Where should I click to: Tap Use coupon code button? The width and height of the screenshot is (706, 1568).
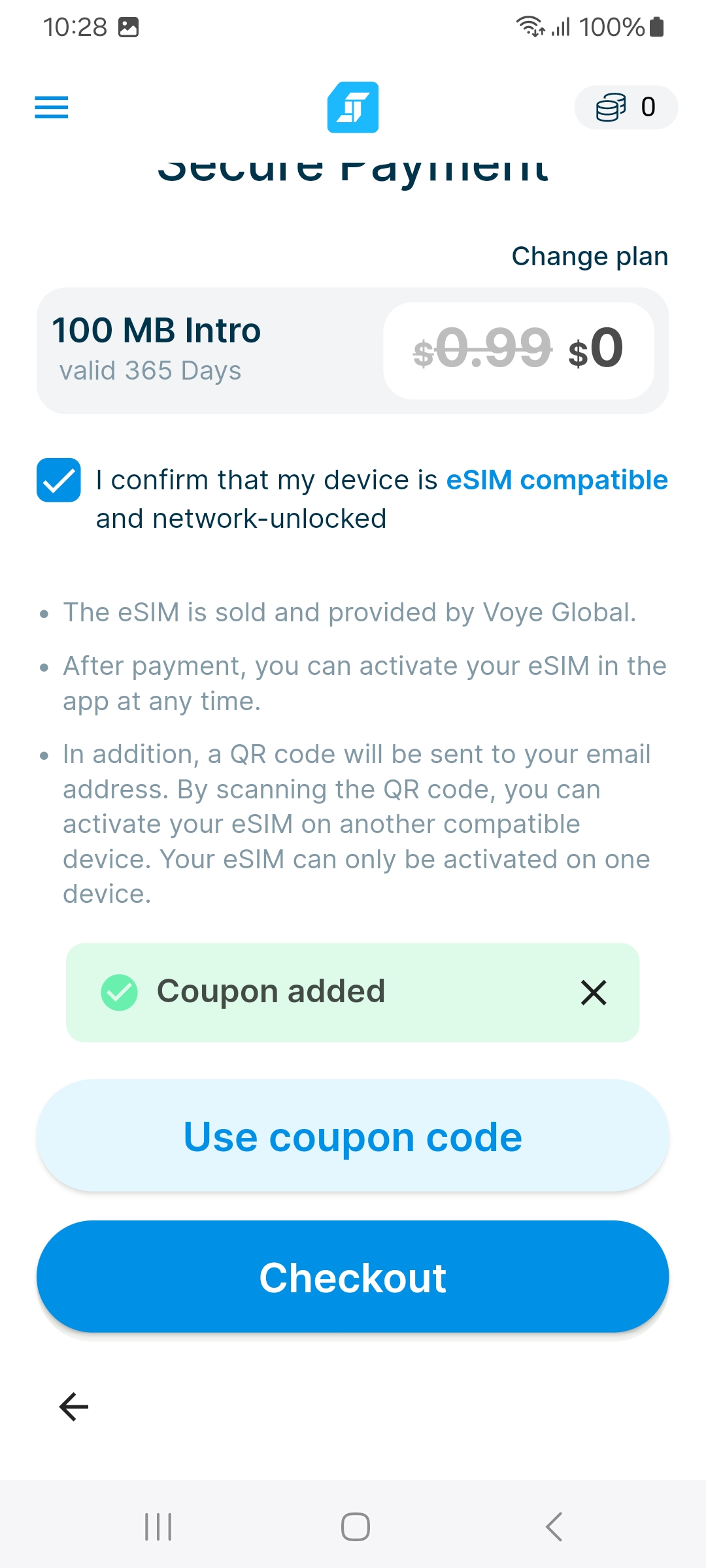(353, 1137)
